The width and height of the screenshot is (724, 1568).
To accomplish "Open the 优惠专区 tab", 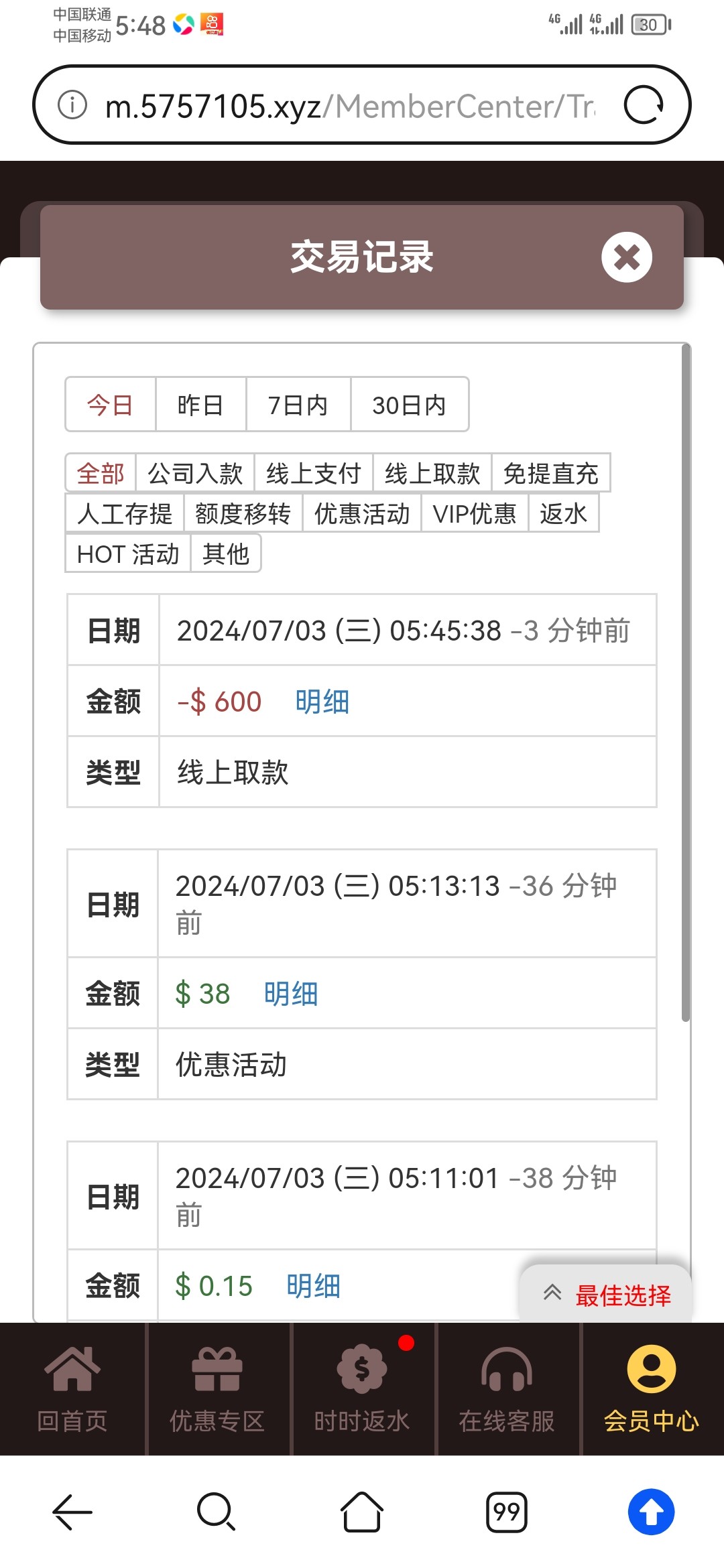I will point(217,1390).
